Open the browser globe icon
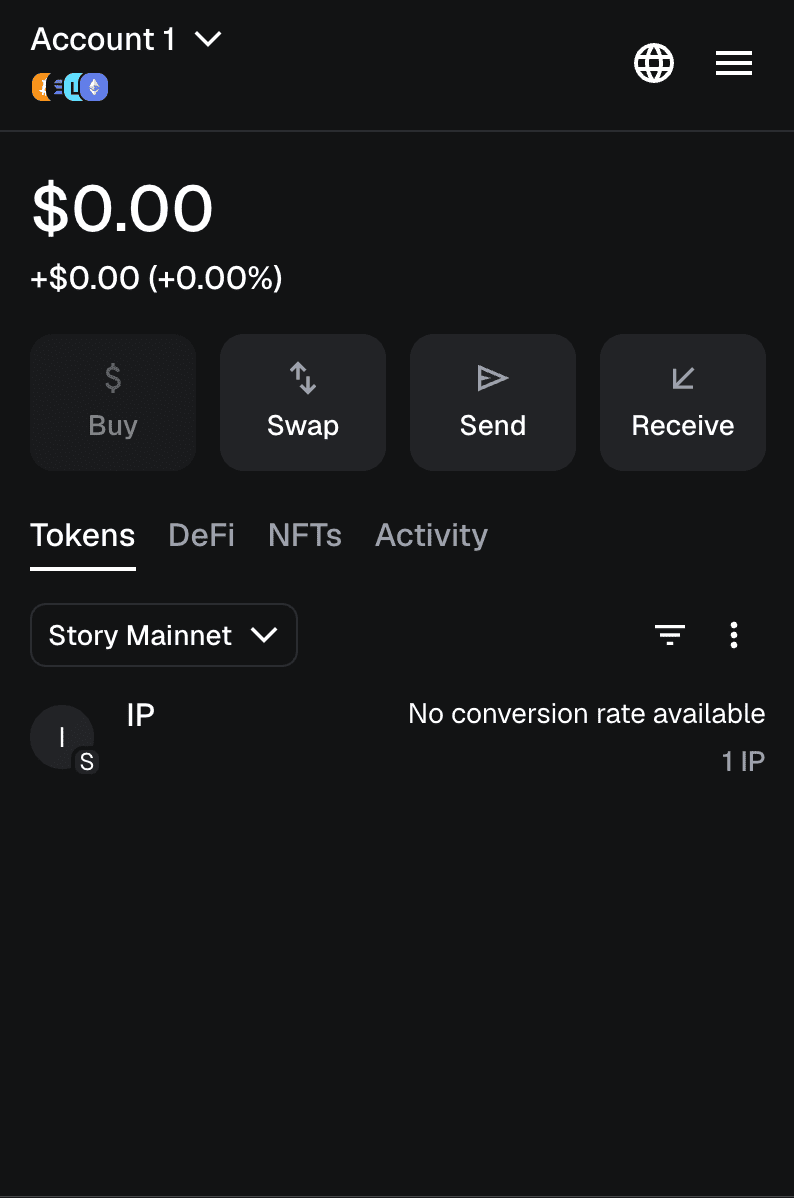Image resolution: width=794 pixels, height=1198 pixels. pyautogui.click(x=653, y=62)
